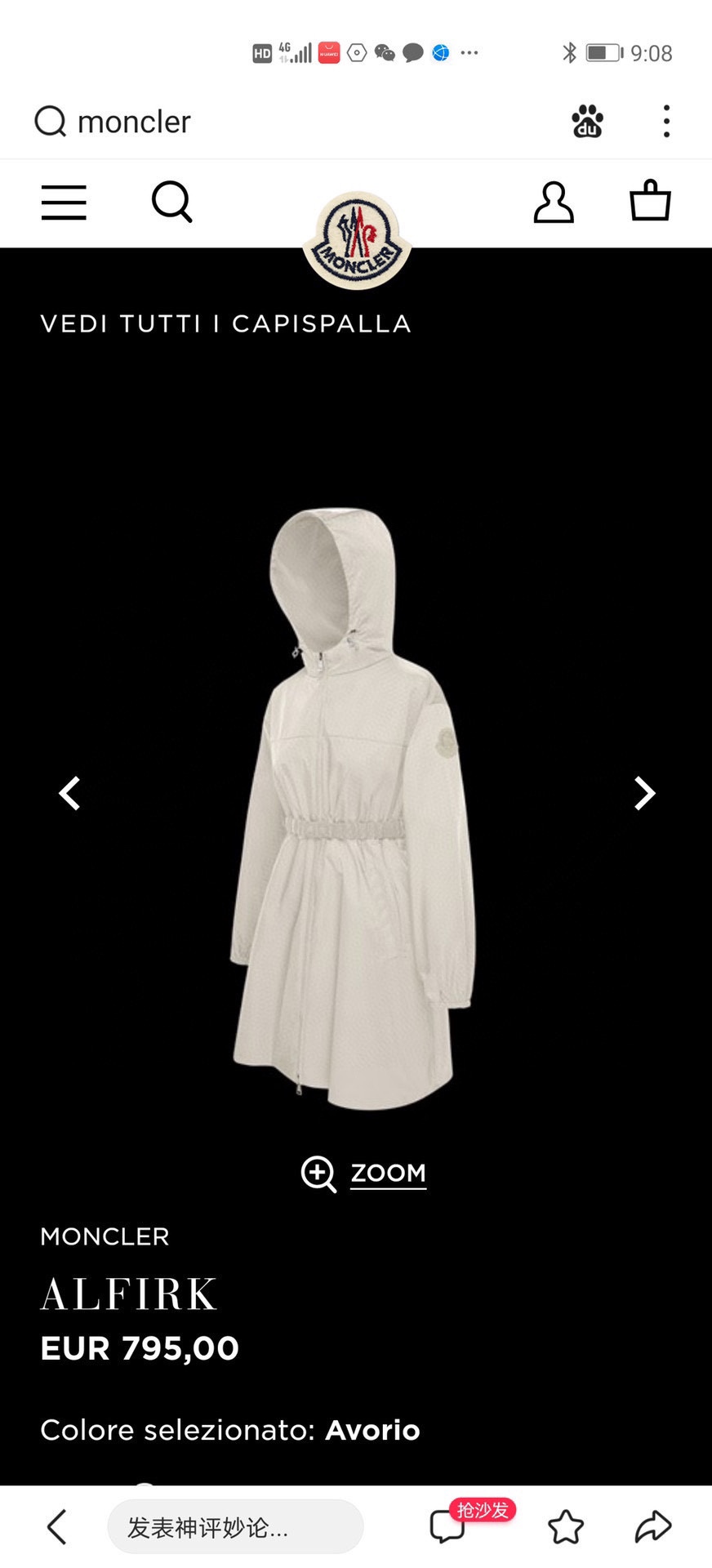The width and height of the screenshot is (712, 1568).
Task: Show the previous product image
Action: (70, 793)
